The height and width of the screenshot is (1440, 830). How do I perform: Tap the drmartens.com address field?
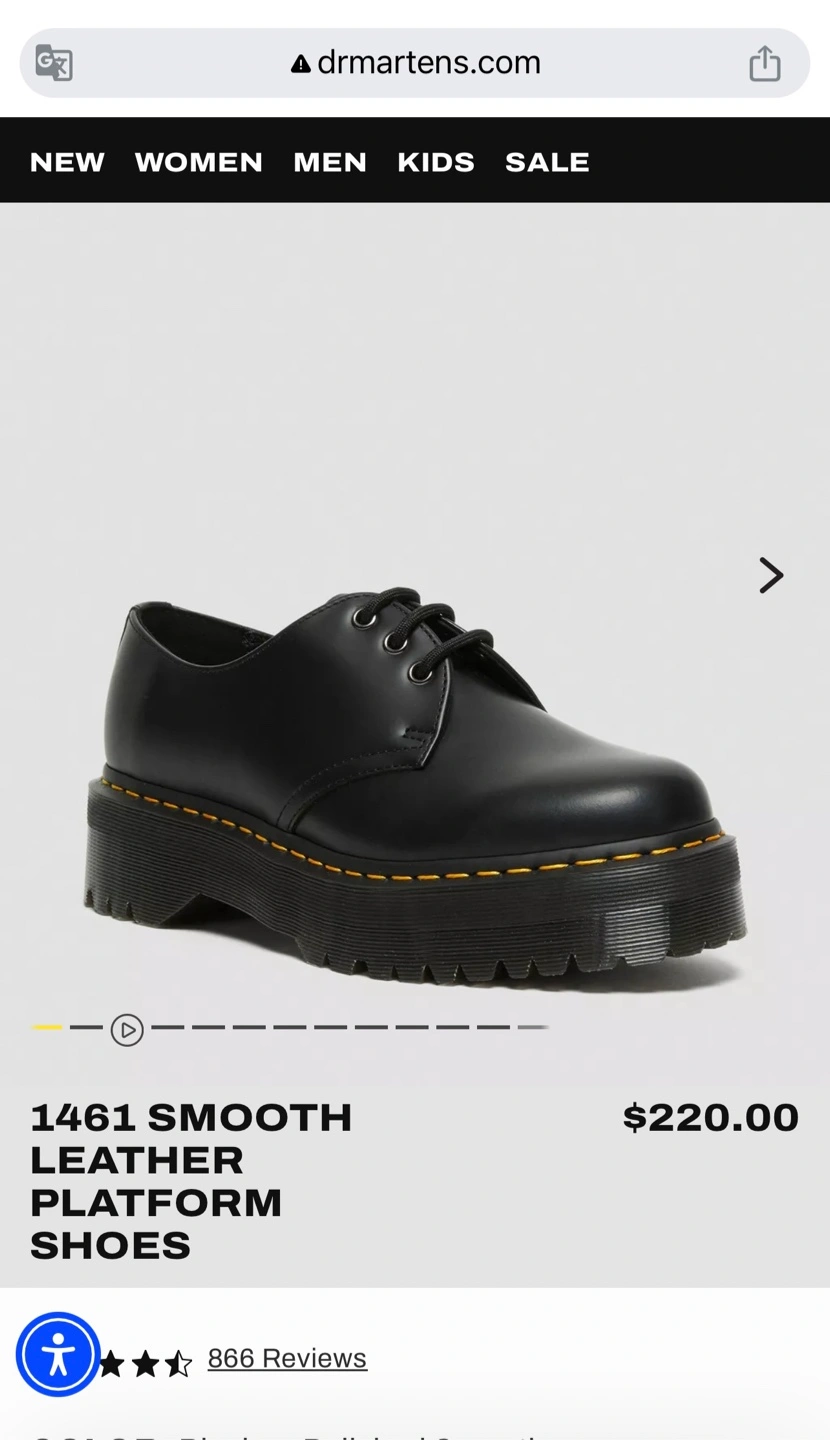(415, 63)
